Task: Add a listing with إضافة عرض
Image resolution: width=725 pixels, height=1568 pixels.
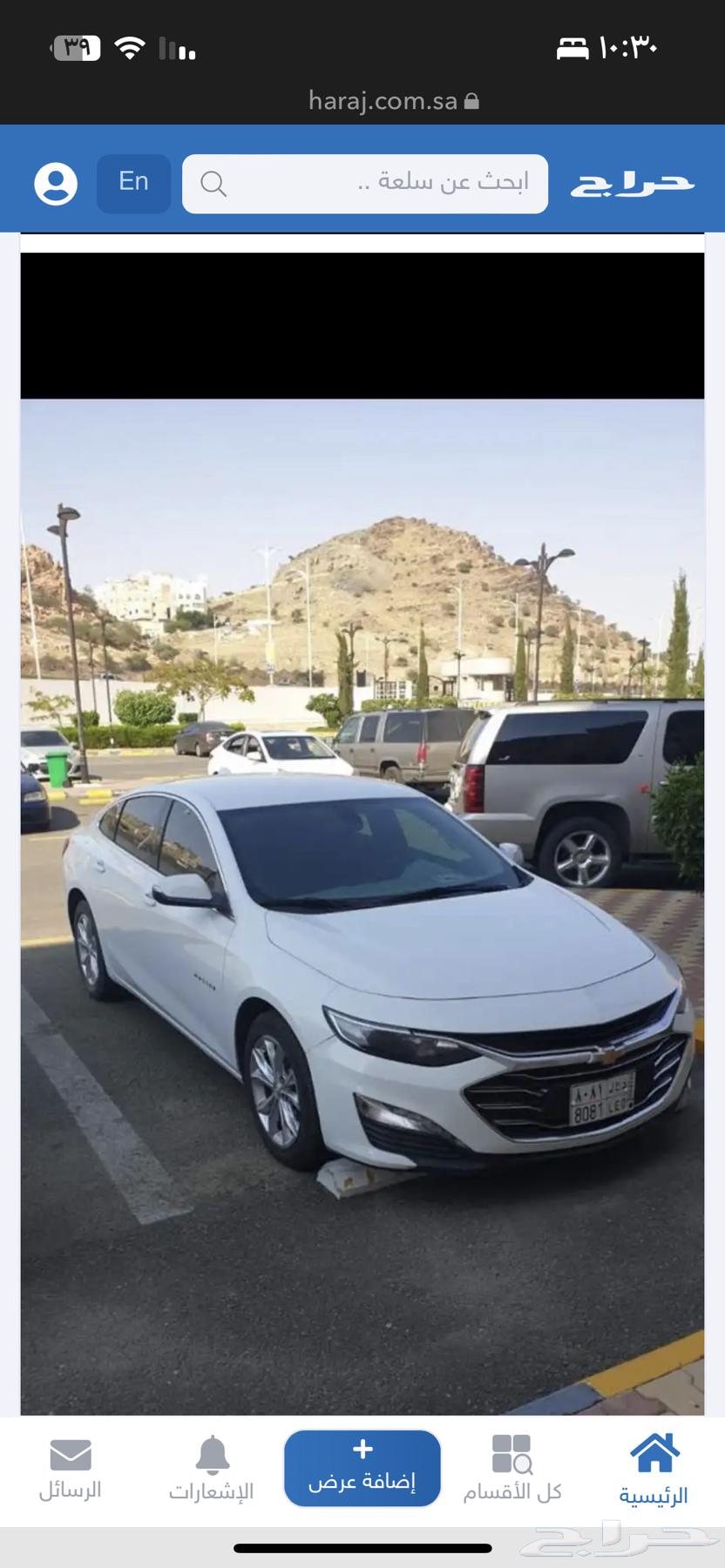Action: [x=362, y=1469]
